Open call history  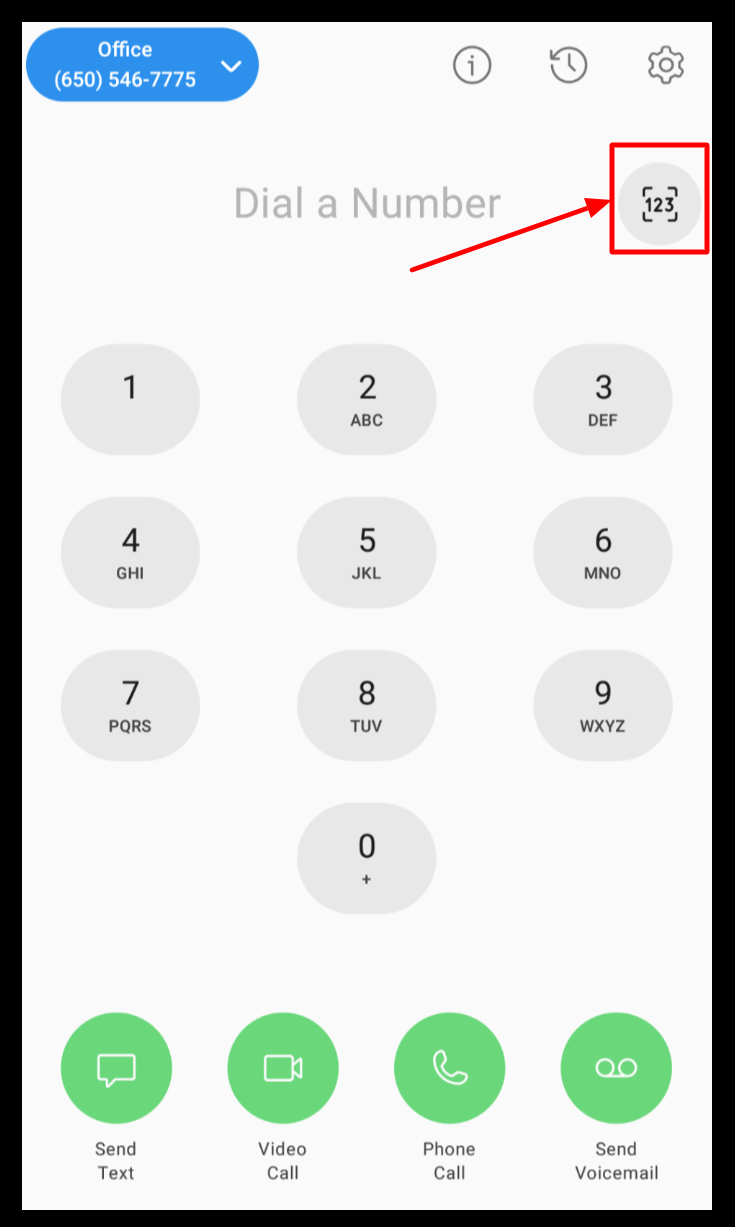(568, 65)
